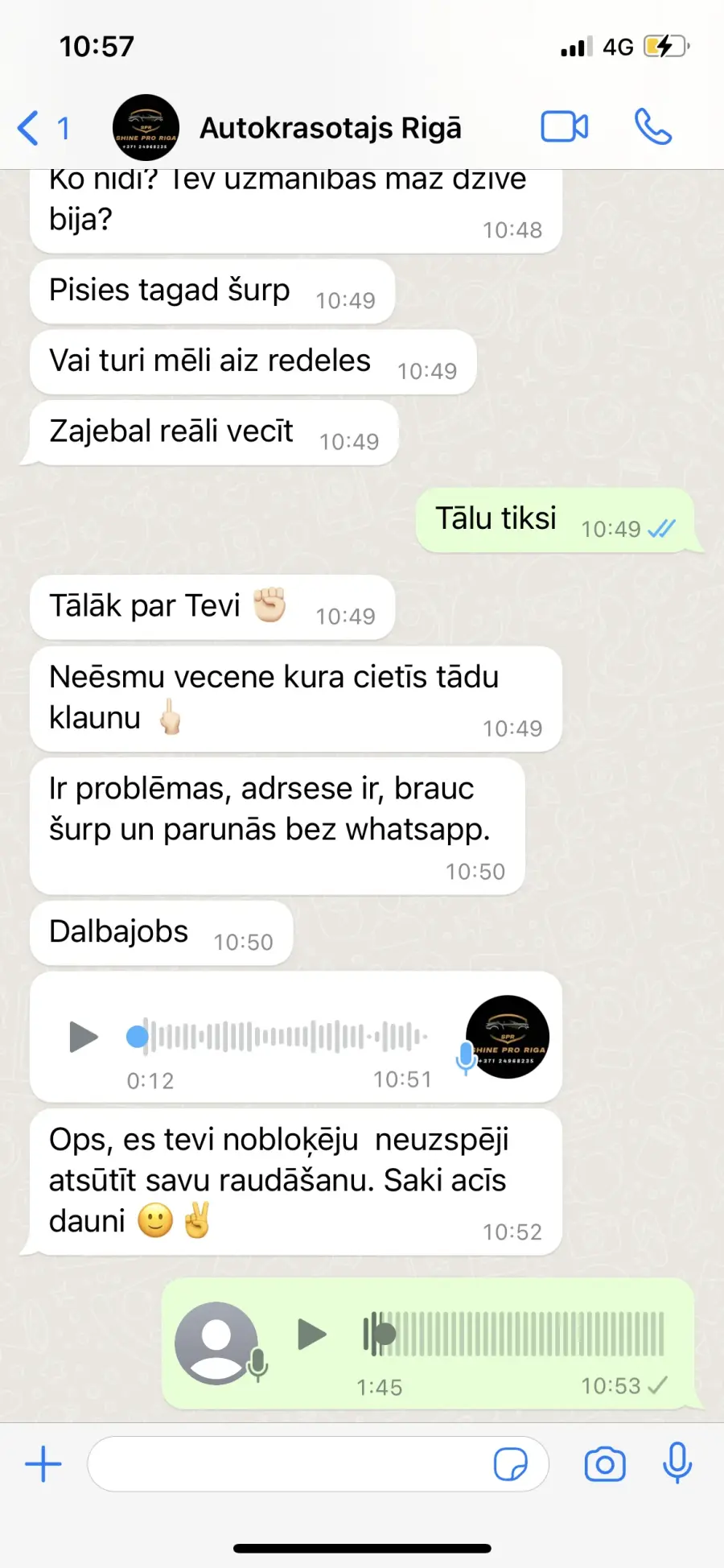The image size is (724, 1568).
Task: Go back to the chats list
Action: [43, 128]
